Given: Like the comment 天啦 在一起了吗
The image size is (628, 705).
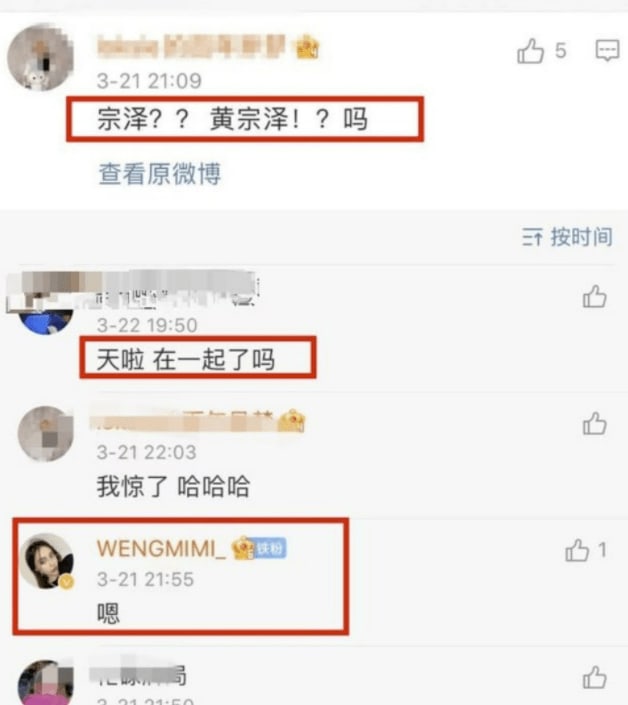Looking at the screenshot, I should (x=595, y=296).
